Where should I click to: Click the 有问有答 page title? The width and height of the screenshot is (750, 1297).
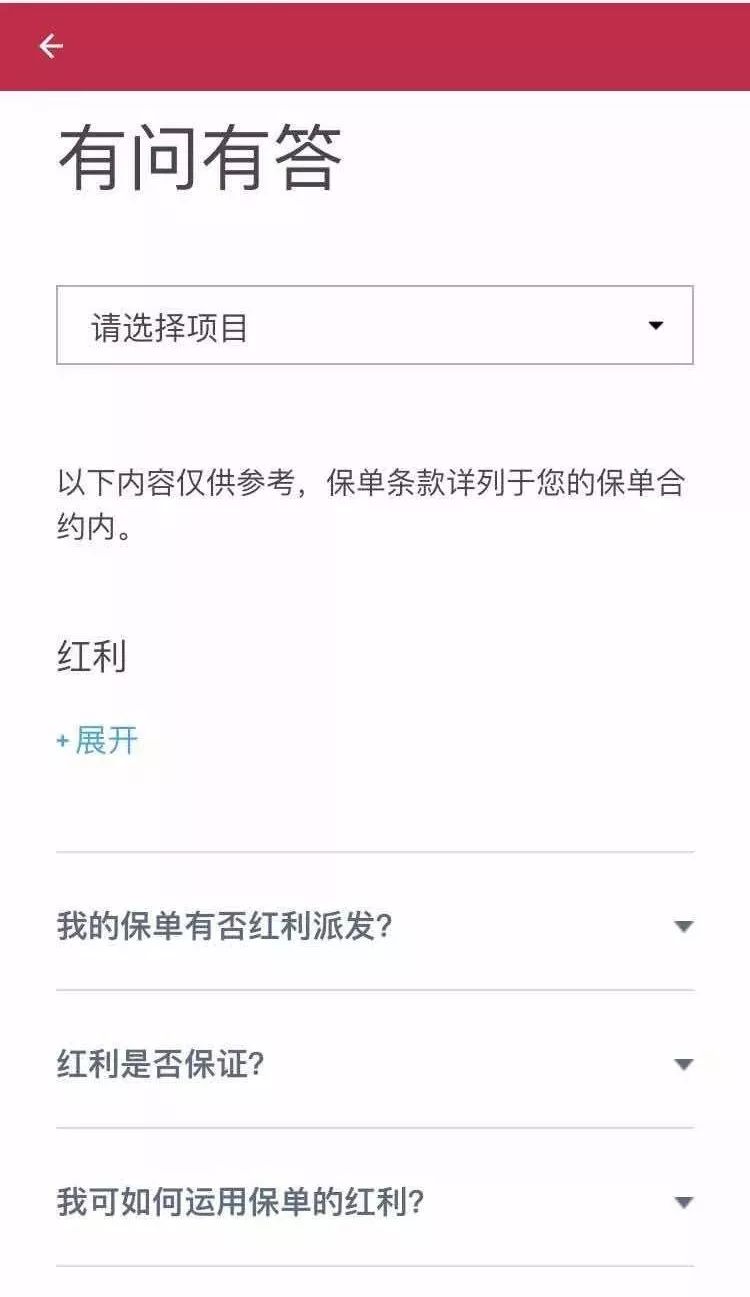click(200, 155)
